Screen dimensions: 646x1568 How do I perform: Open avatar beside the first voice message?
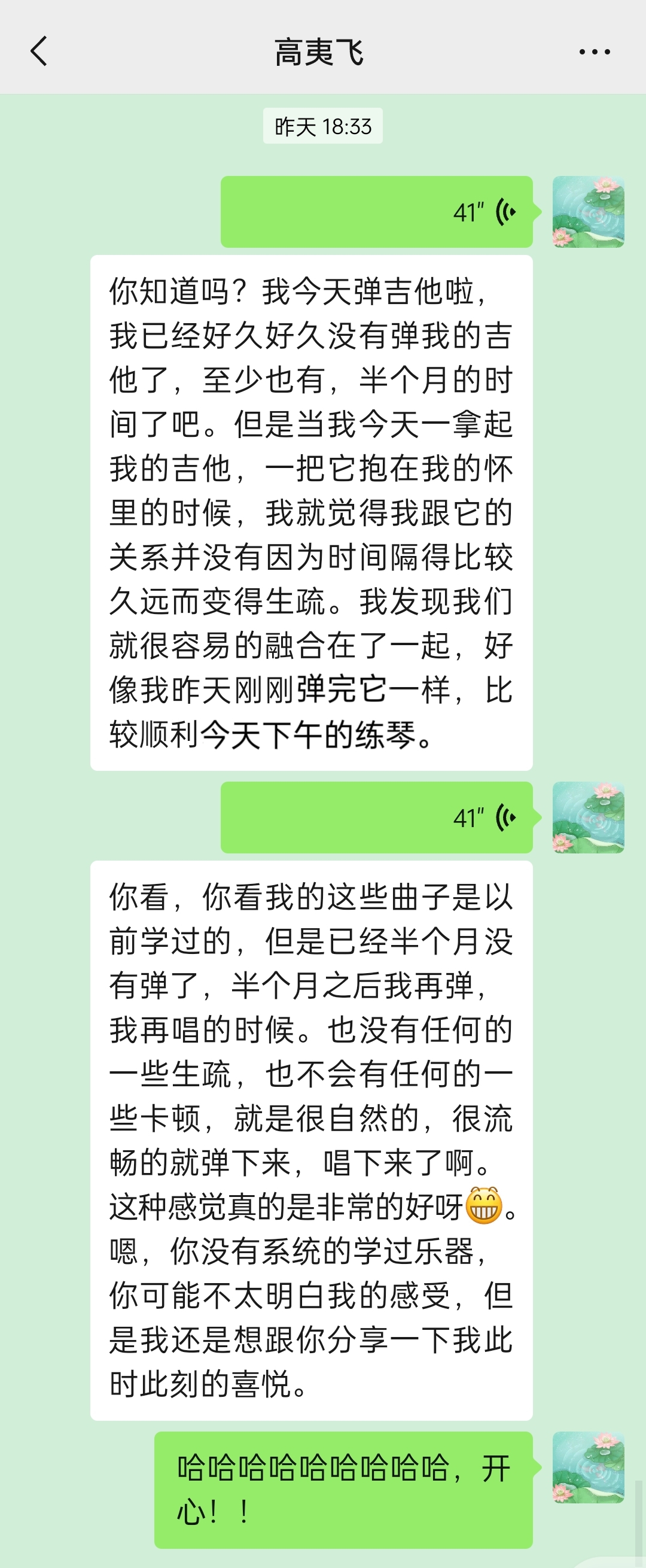click(588, 212)
